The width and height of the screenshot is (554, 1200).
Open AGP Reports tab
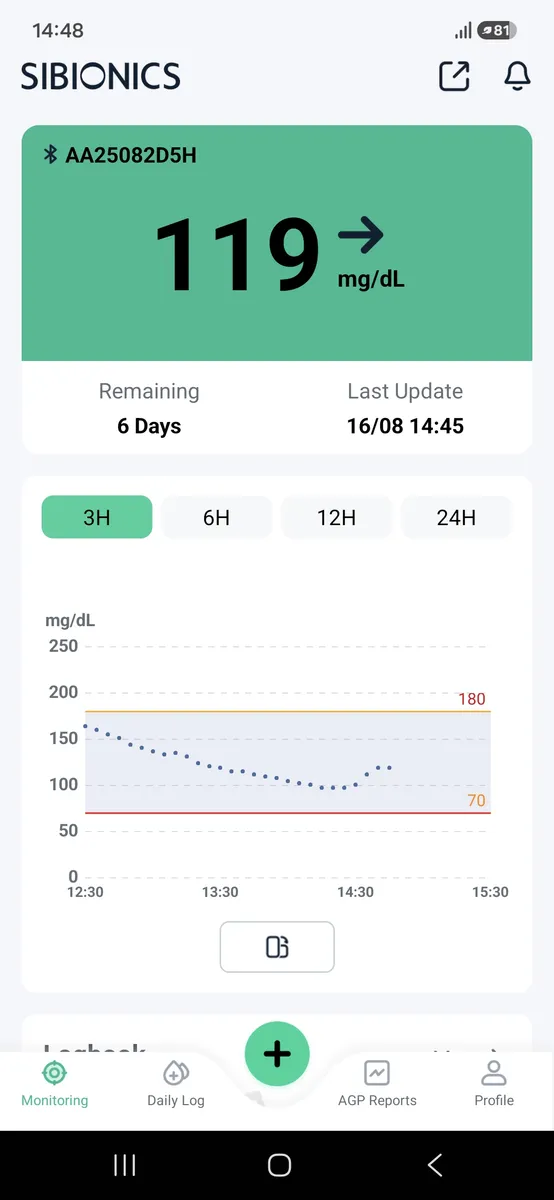(x=377, y=1084)
